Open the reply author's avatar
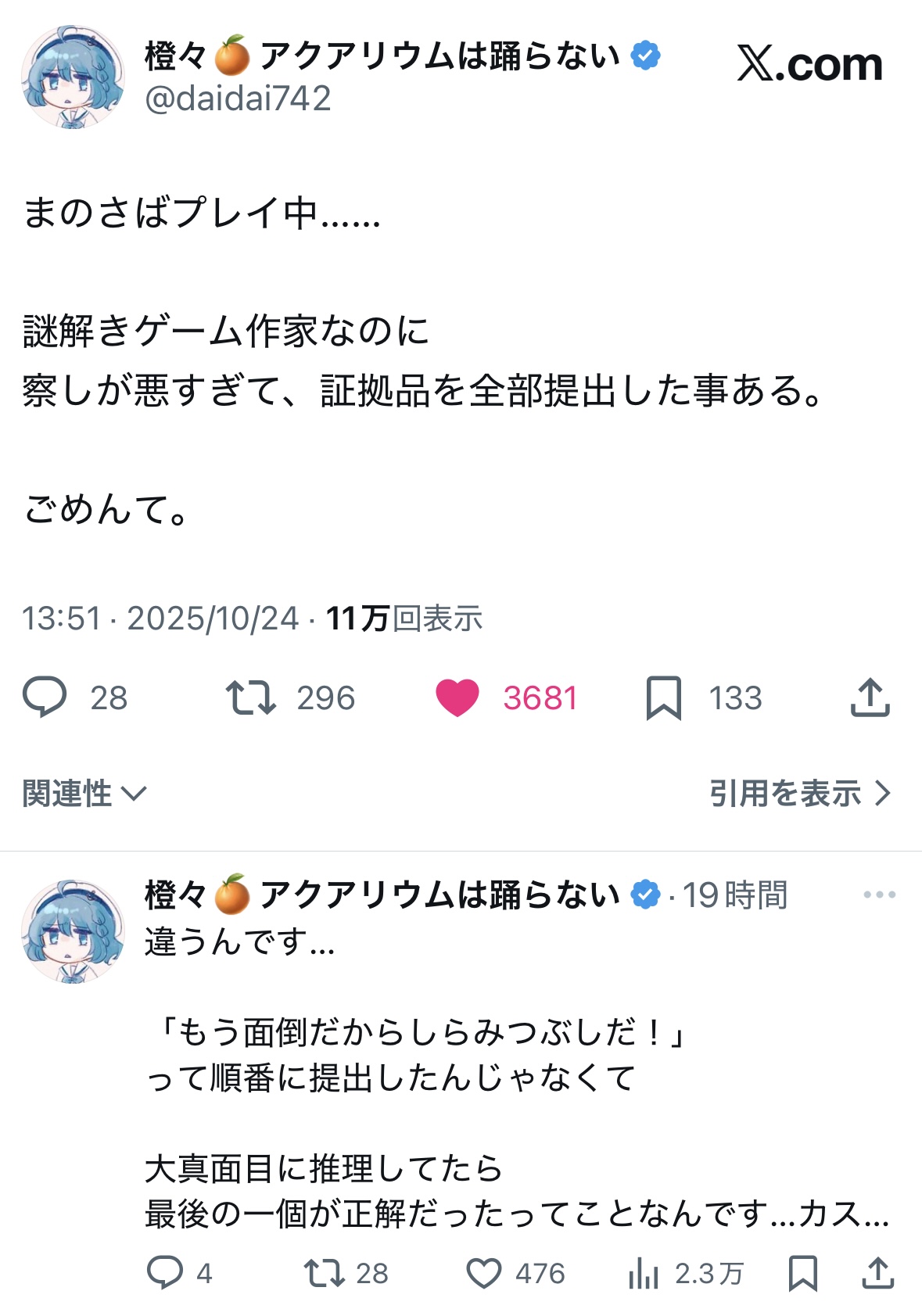 click(x=72, y=931)
